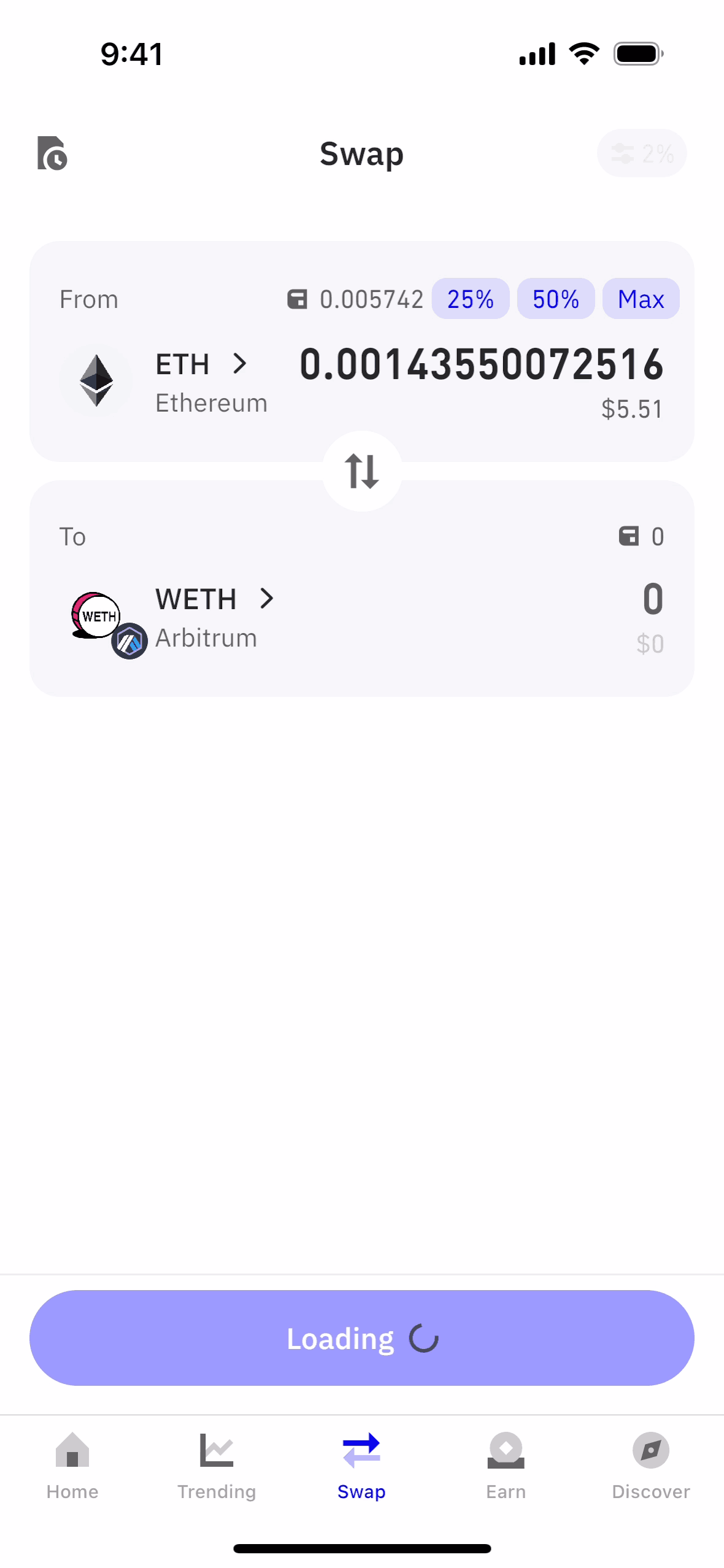The height and width of the screenshot is (1568, 724).
Task: Select the 25% amount chip
Action: (470, 299)
